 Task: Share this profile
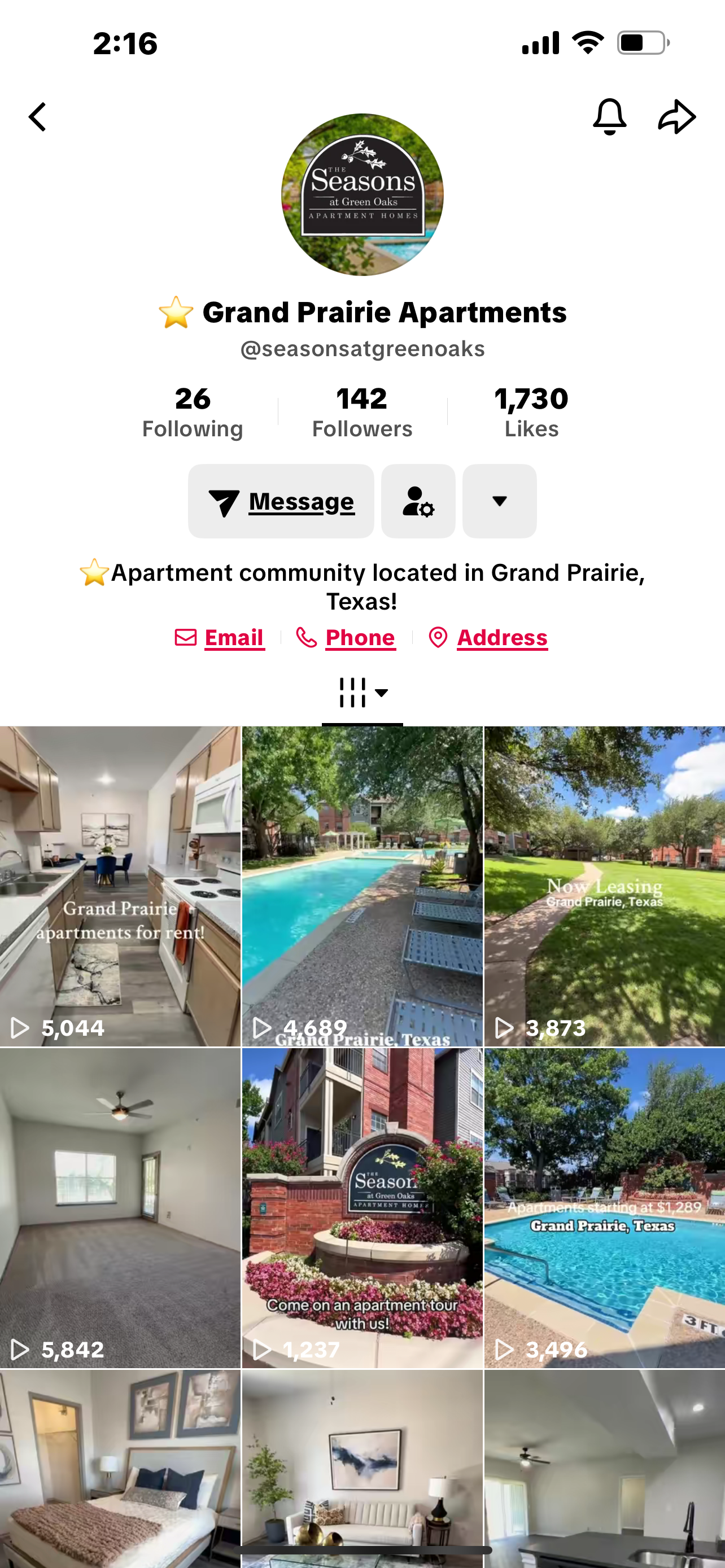click(x=677, y=116)
